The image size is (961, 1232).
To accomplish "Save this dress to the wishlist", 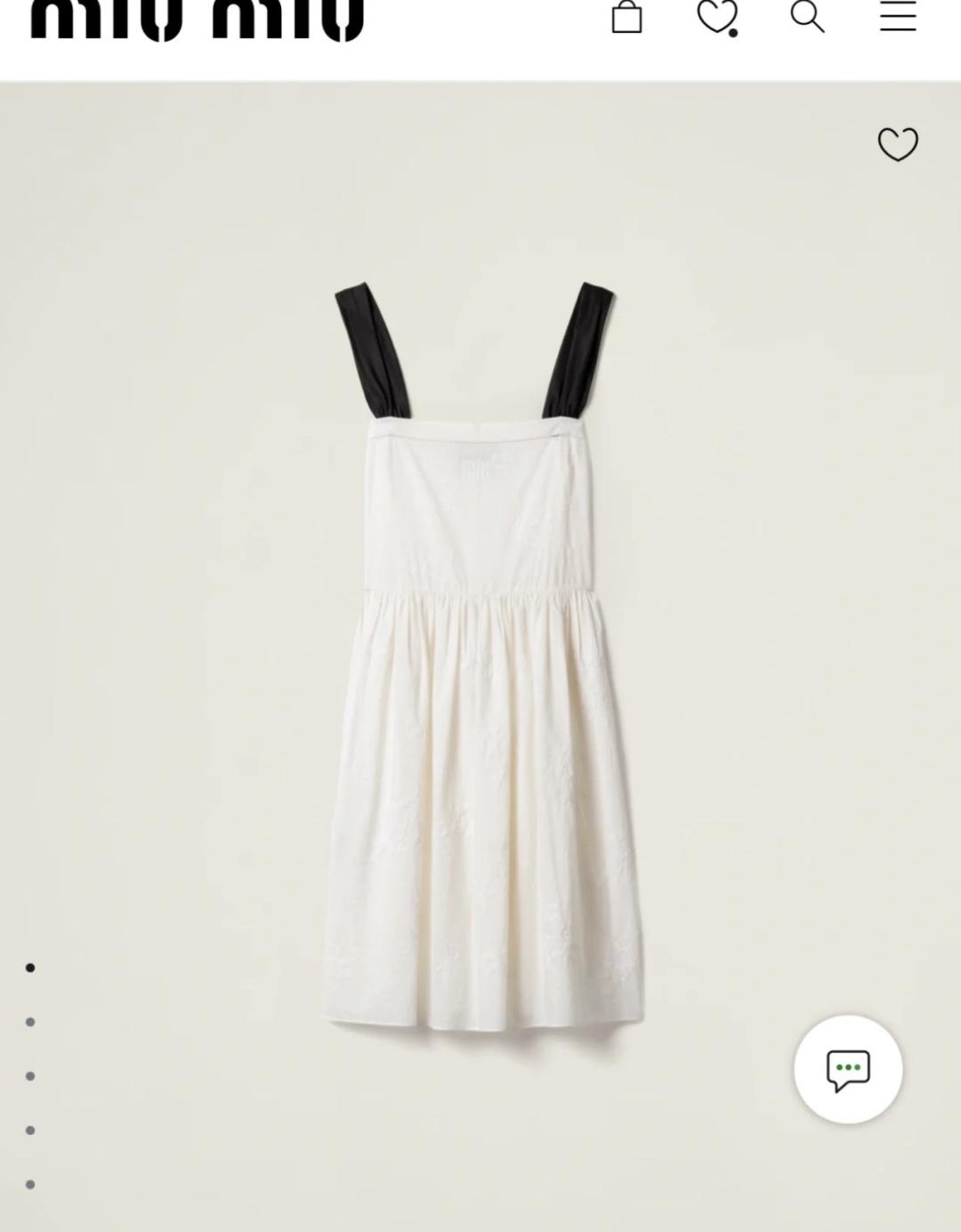I will (897, 144).
